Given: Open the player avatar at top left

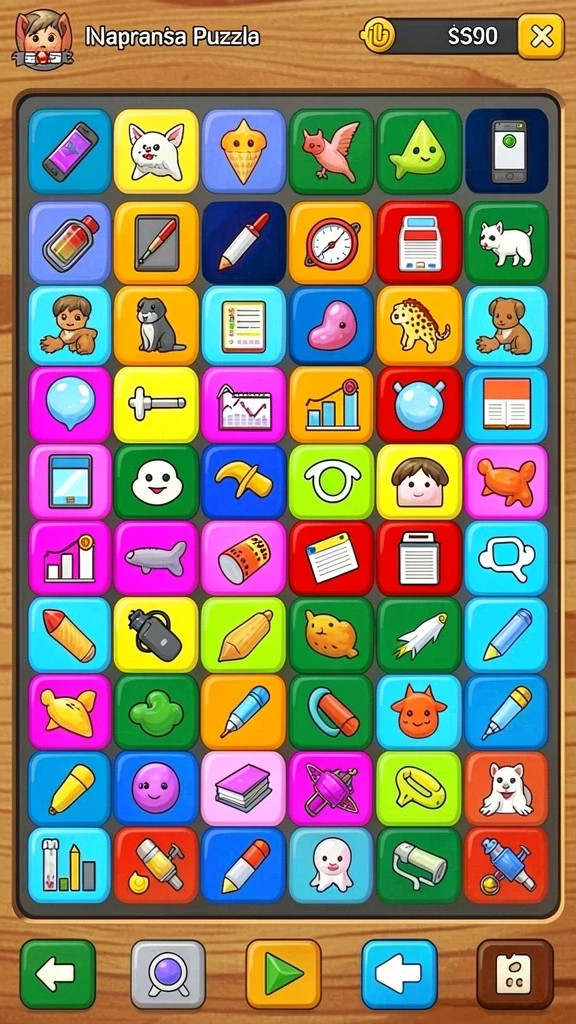Looking at the screenshot, I should pos(42,38).
